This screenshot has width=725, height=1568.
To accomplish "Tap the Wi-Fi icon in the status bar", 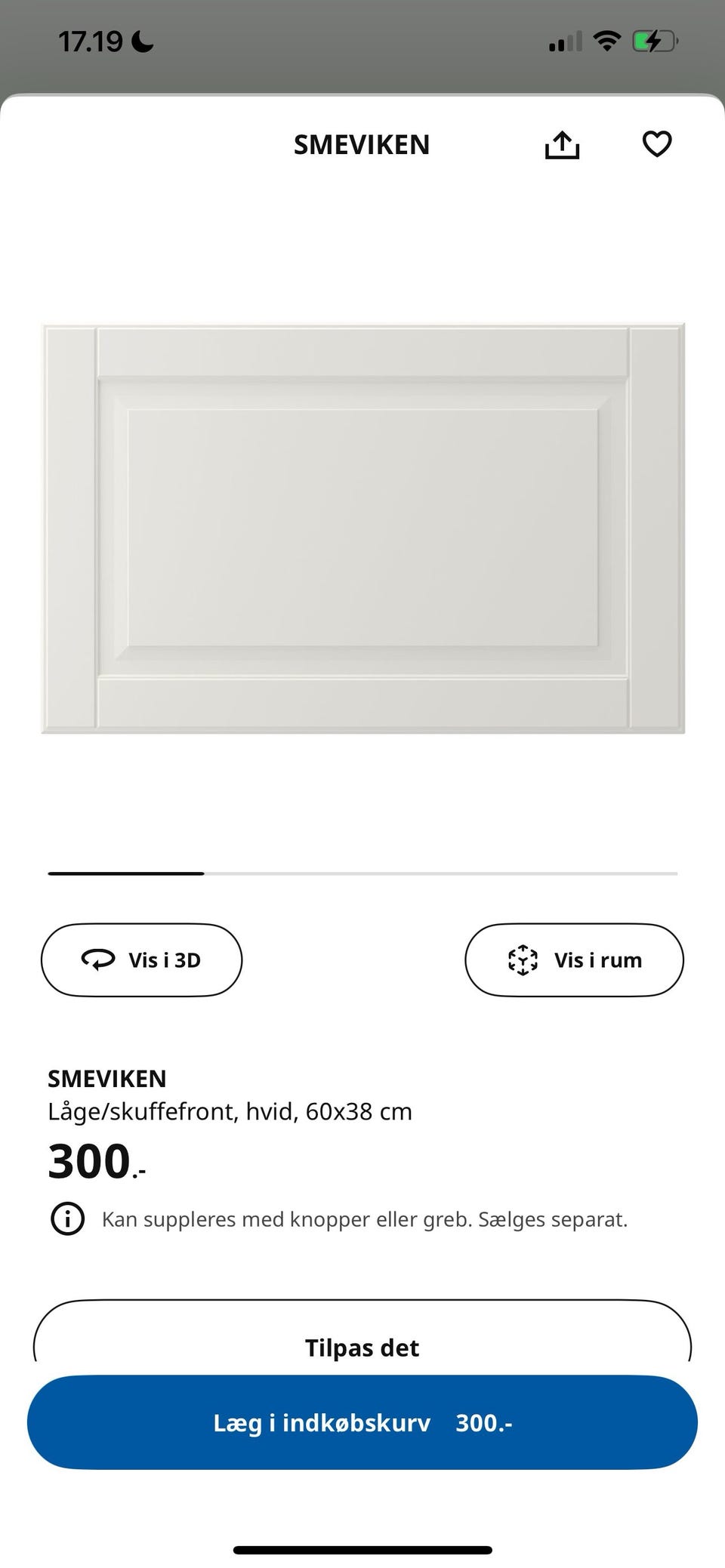I will click(606, 39).
